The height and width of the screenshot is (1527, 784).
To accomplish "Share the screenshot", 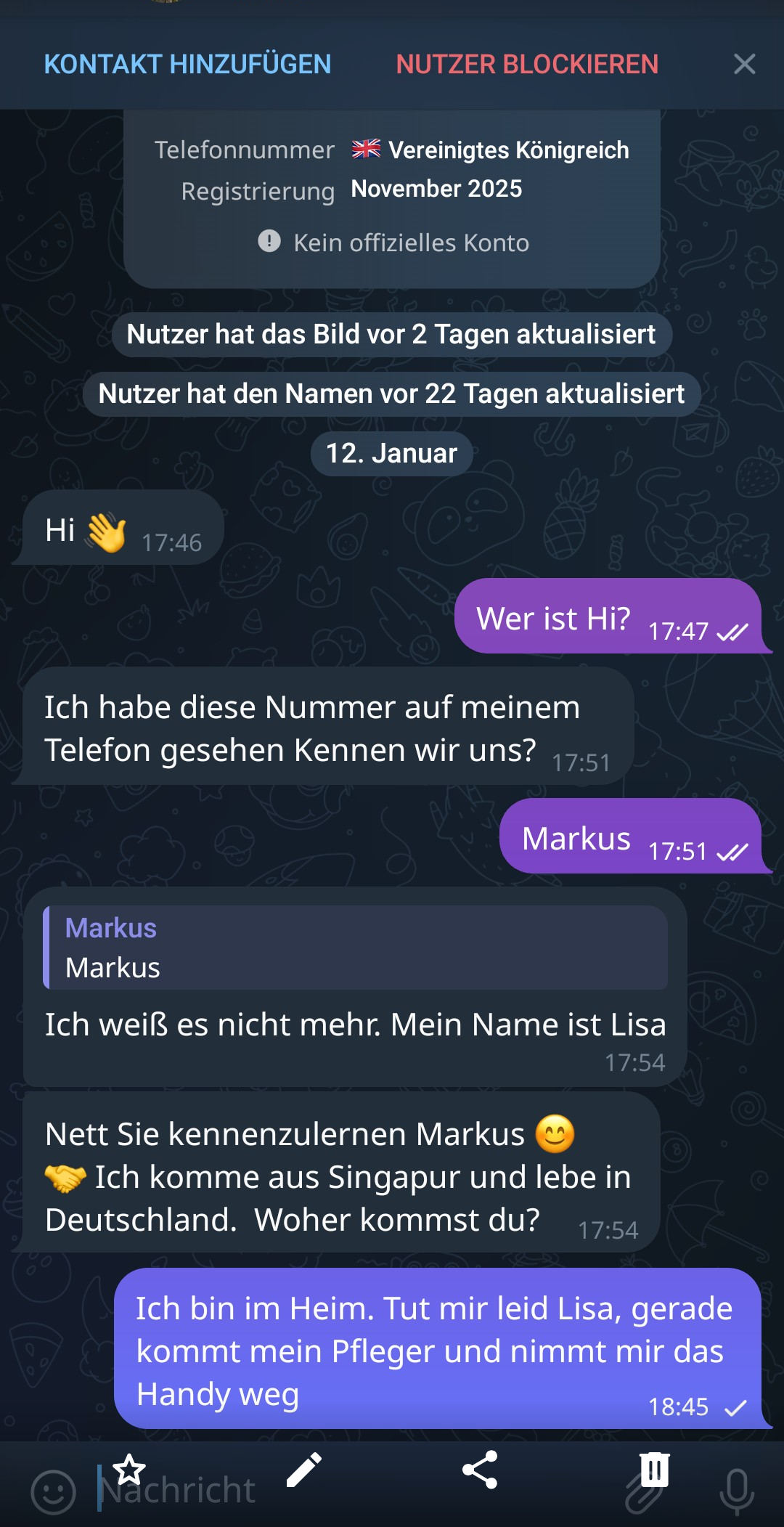I will coord(480,1470).
